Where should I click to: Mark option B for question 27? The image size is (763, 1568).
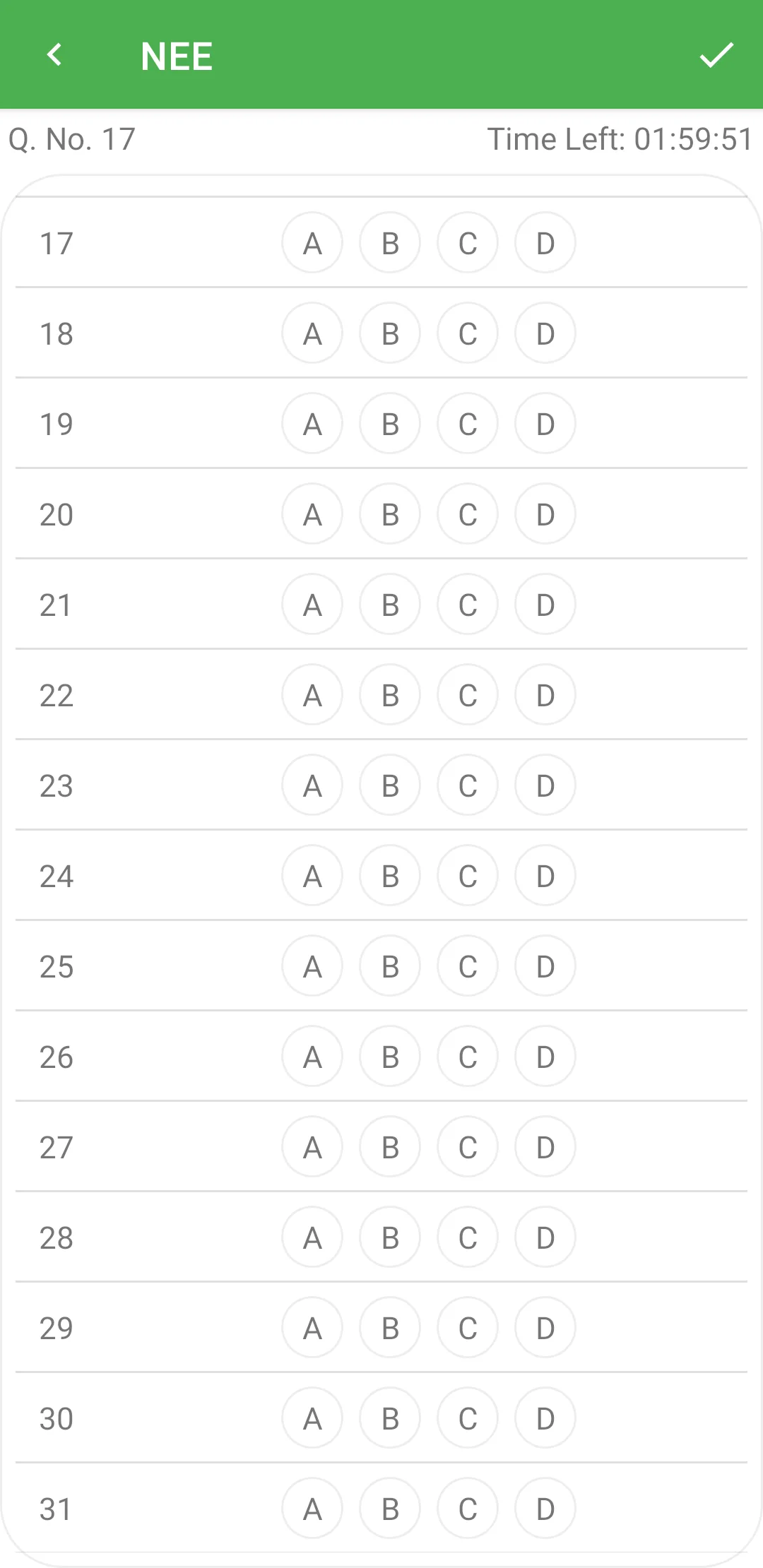coord(389,1147)
